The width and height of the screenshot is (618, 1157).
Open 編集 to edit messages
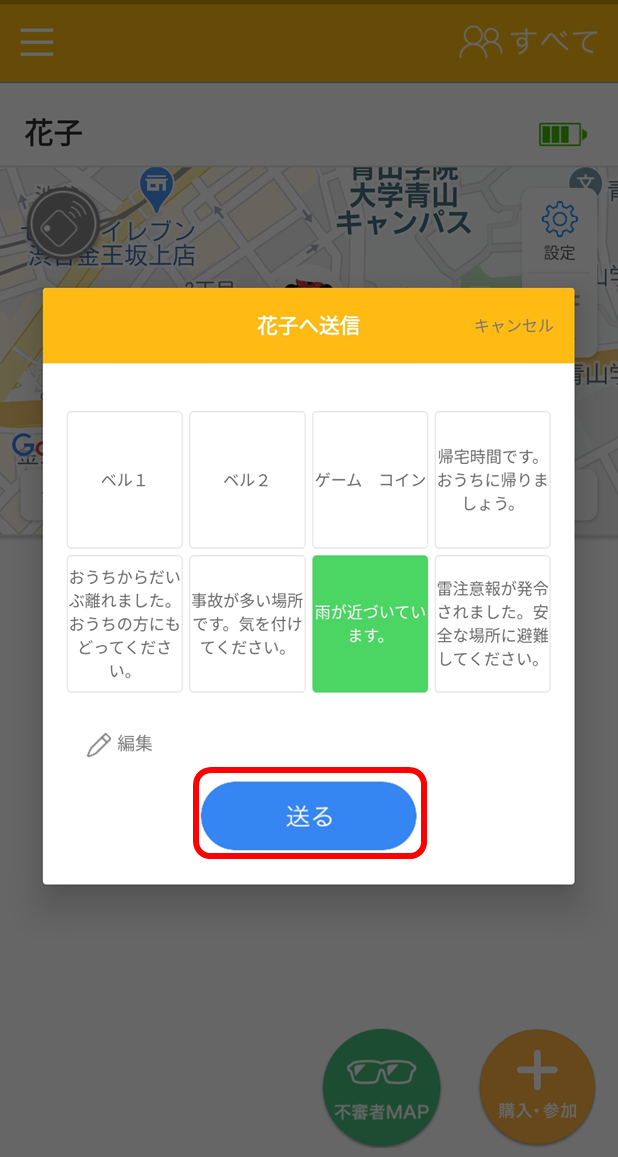click(x=121, y=744)
